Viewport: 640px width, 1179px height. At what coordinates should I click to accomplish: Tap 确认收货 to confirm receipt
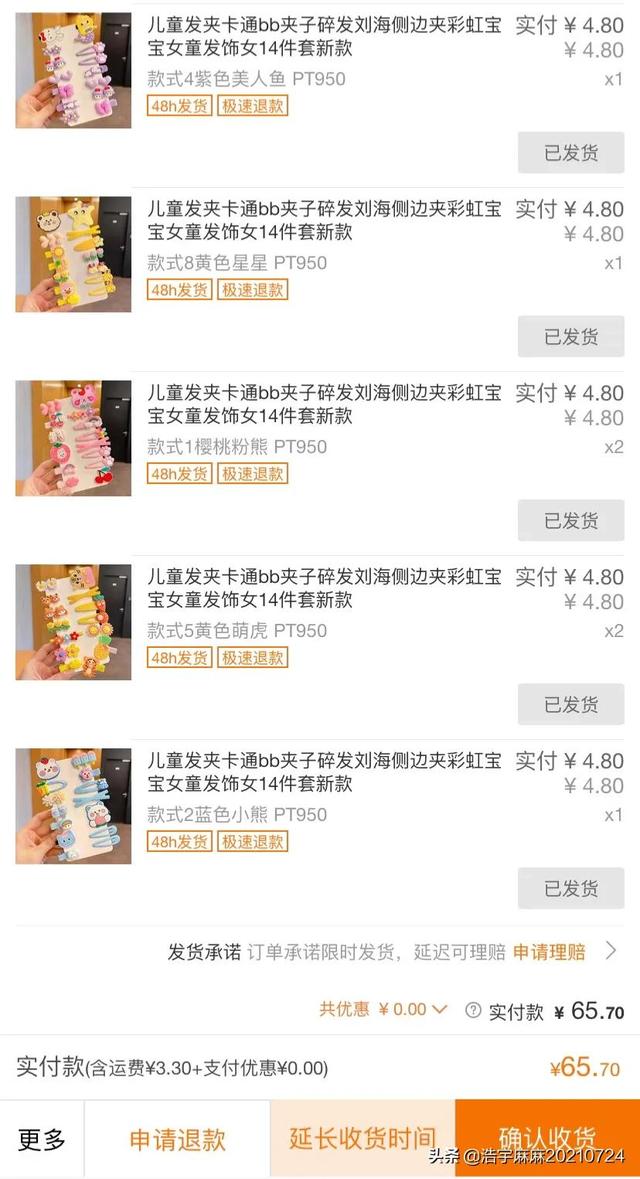tap(547, 1139)
